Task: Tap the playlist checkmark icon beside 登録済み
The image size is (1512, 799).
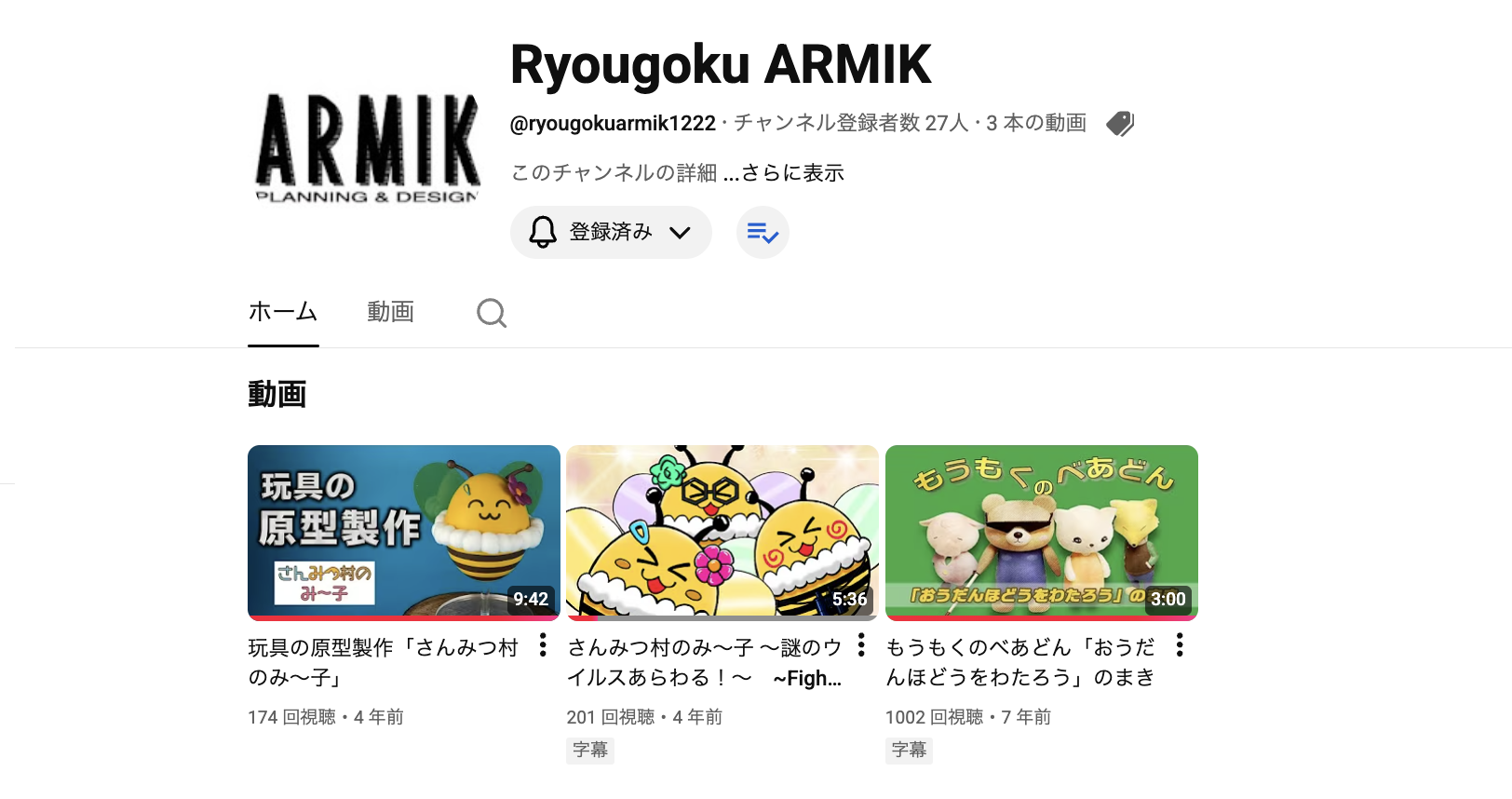Action: point(763,233)
